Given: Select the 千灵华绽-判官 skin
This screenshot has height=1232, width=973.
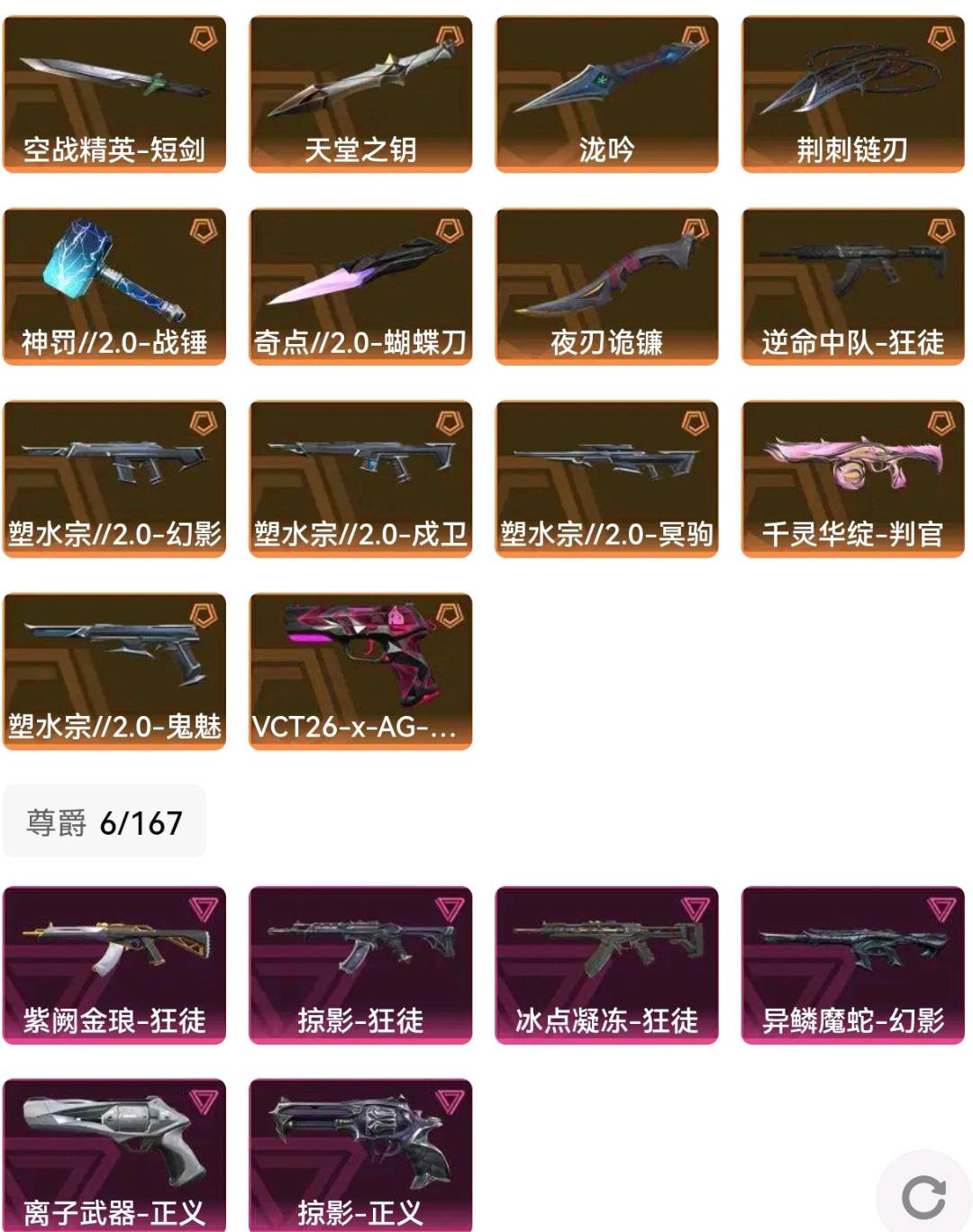Looking at the screenshot, I should pyautogui.click(x=852, y=479).
